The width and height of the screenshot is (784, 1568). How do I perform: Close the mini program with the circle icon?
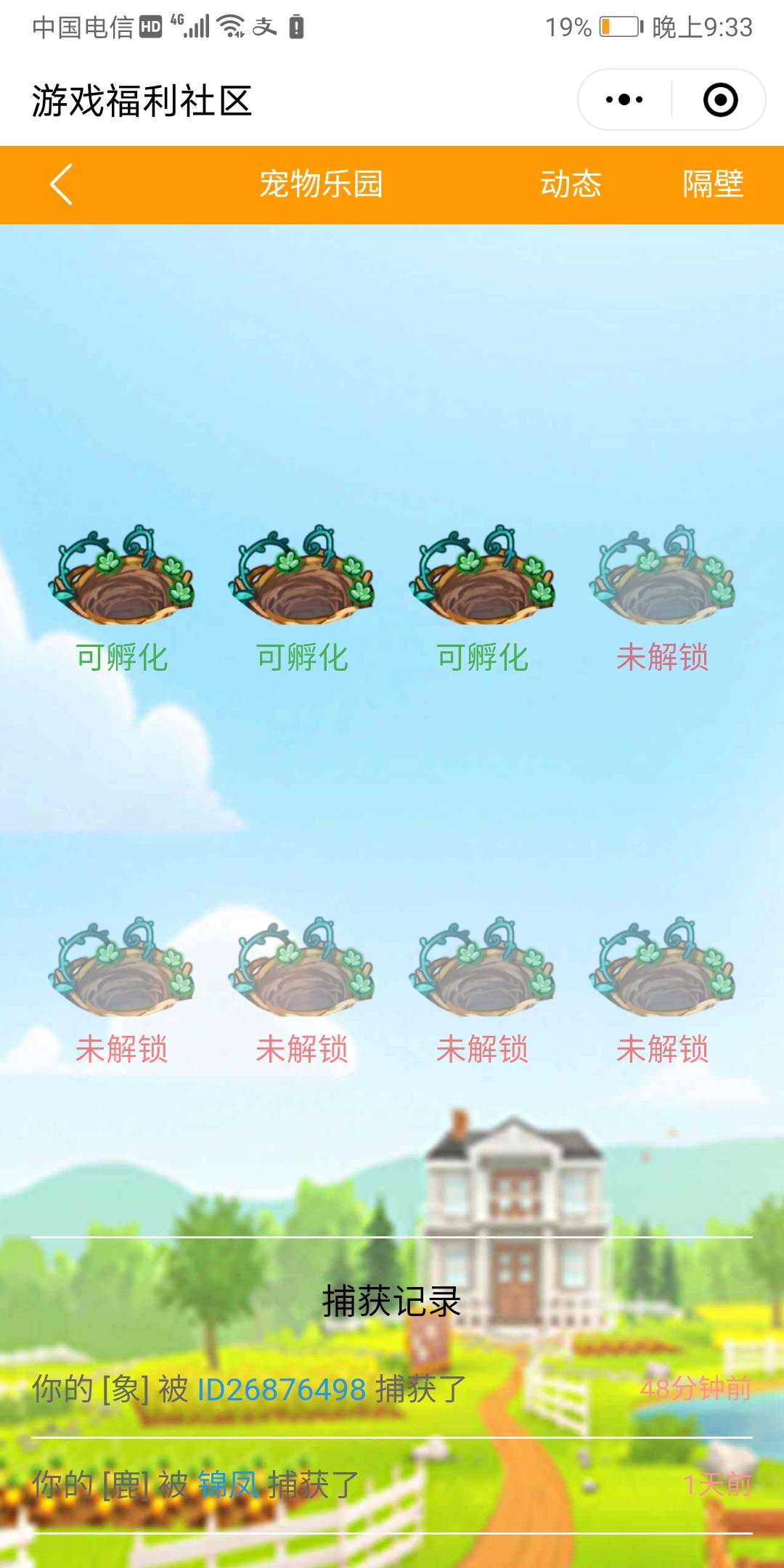[720, 100]
